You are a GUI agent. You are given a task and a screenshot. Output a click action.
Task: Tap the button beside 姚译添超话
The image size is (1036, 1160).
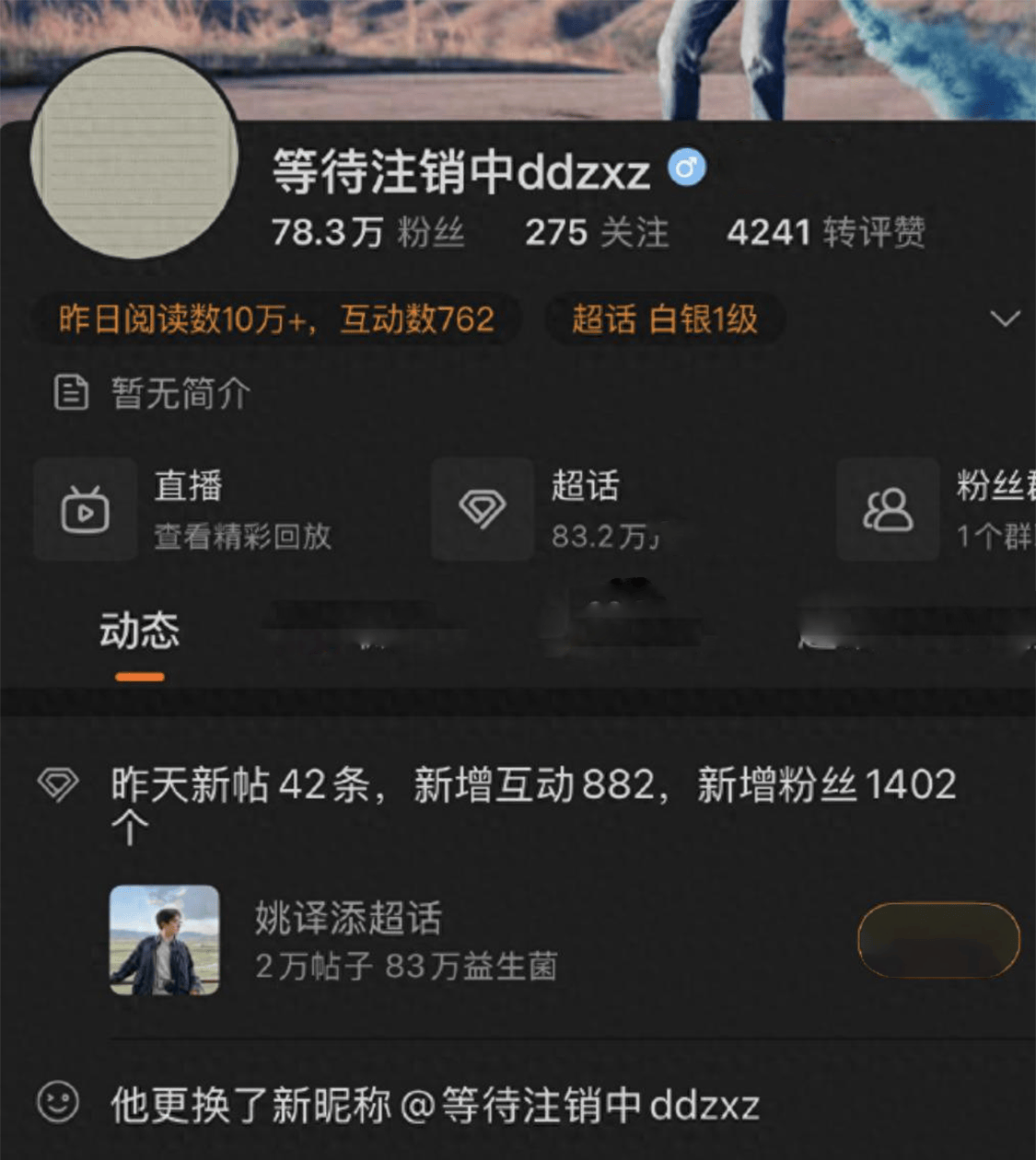[x=938, y=940]
